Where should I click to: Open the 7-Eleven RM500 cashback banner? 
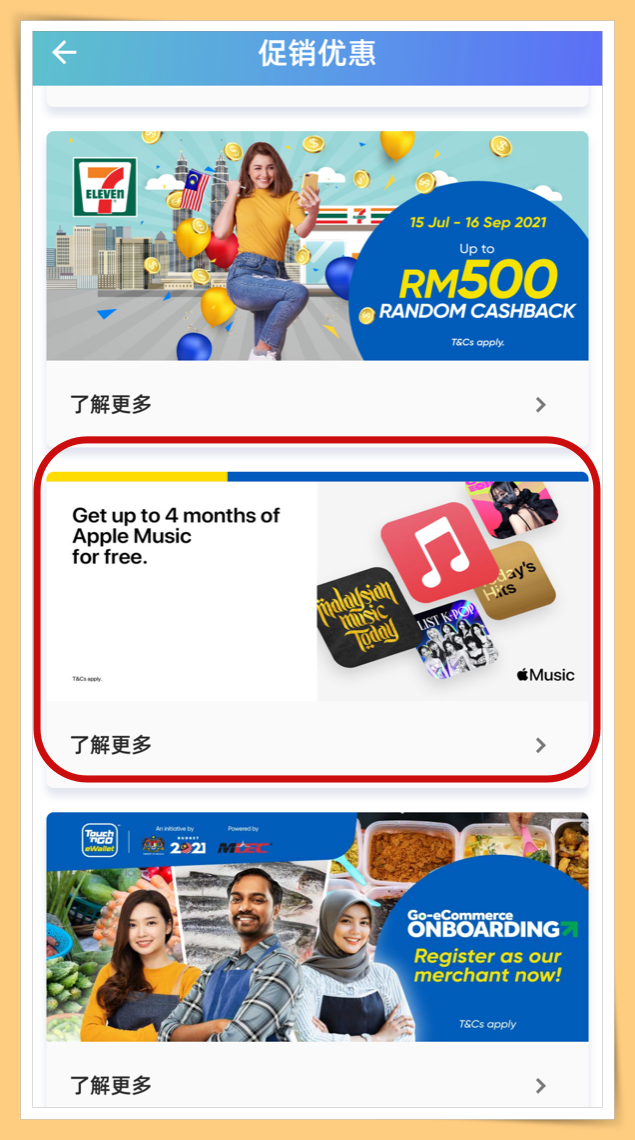pos(317,246)
